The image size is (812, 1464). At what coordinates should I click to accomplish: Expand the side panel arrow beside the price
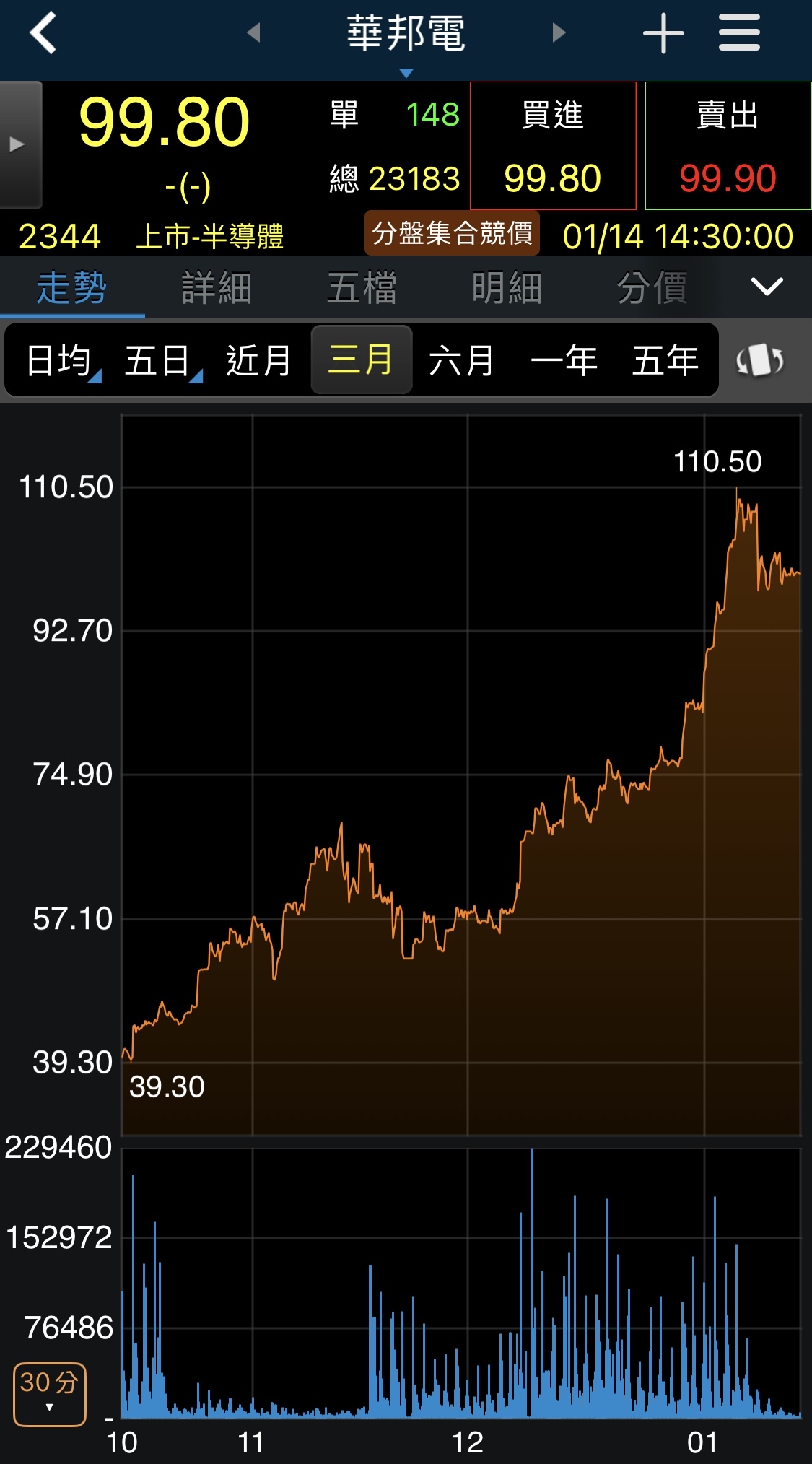coord(19,144)
